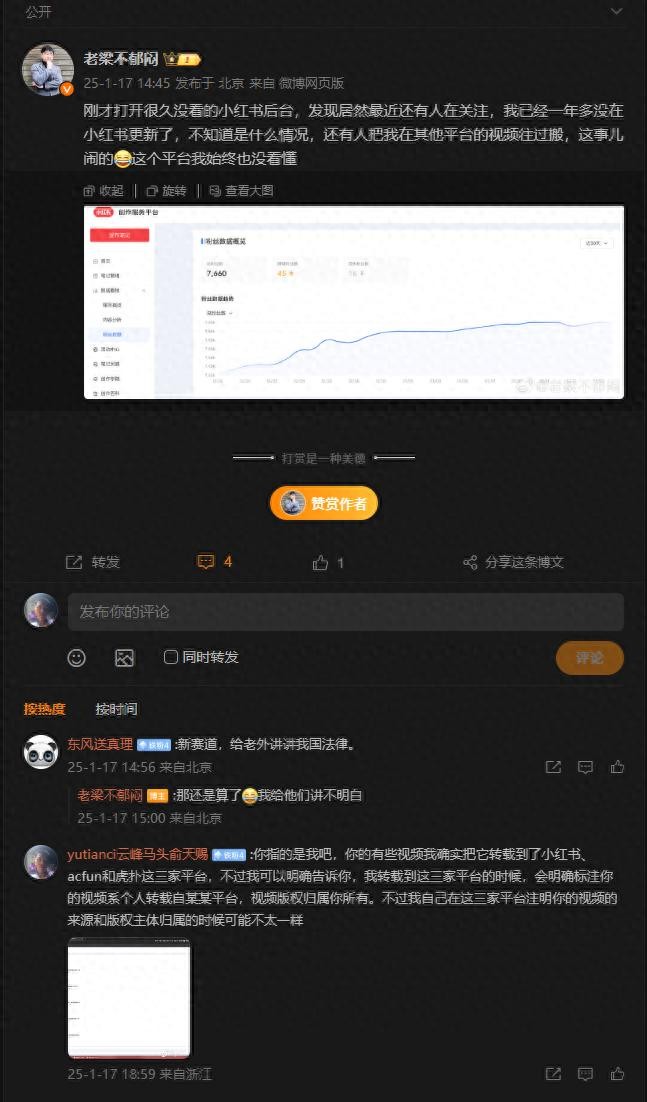Attach a picture to the comment

pos(124,658)
